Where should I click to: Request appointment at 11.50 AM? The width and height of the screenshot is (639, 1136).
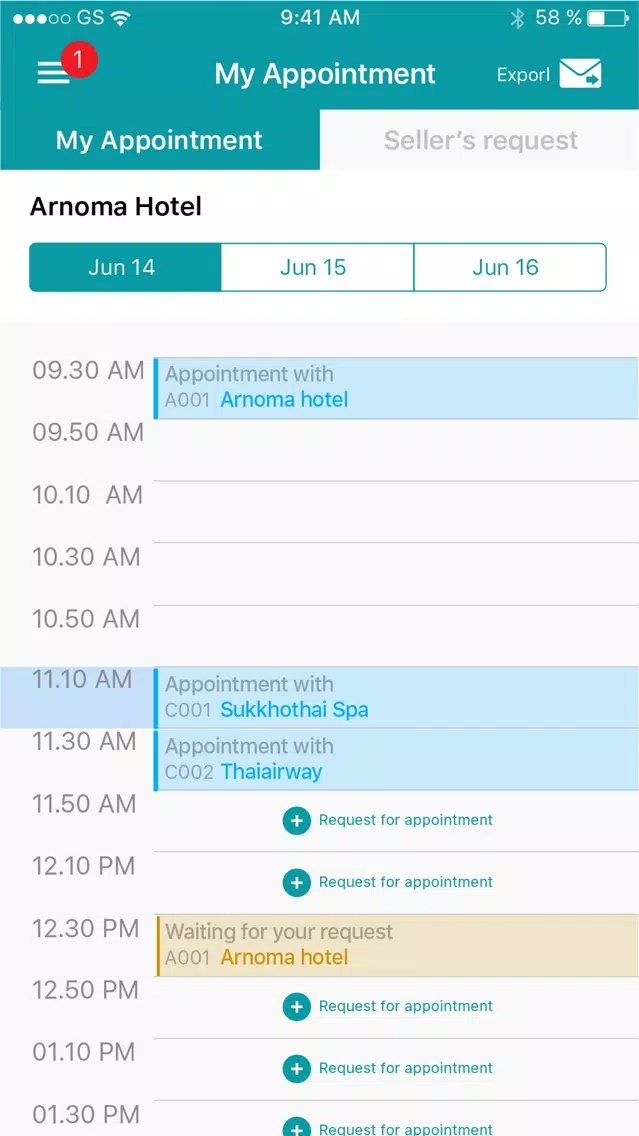point(388,820)
